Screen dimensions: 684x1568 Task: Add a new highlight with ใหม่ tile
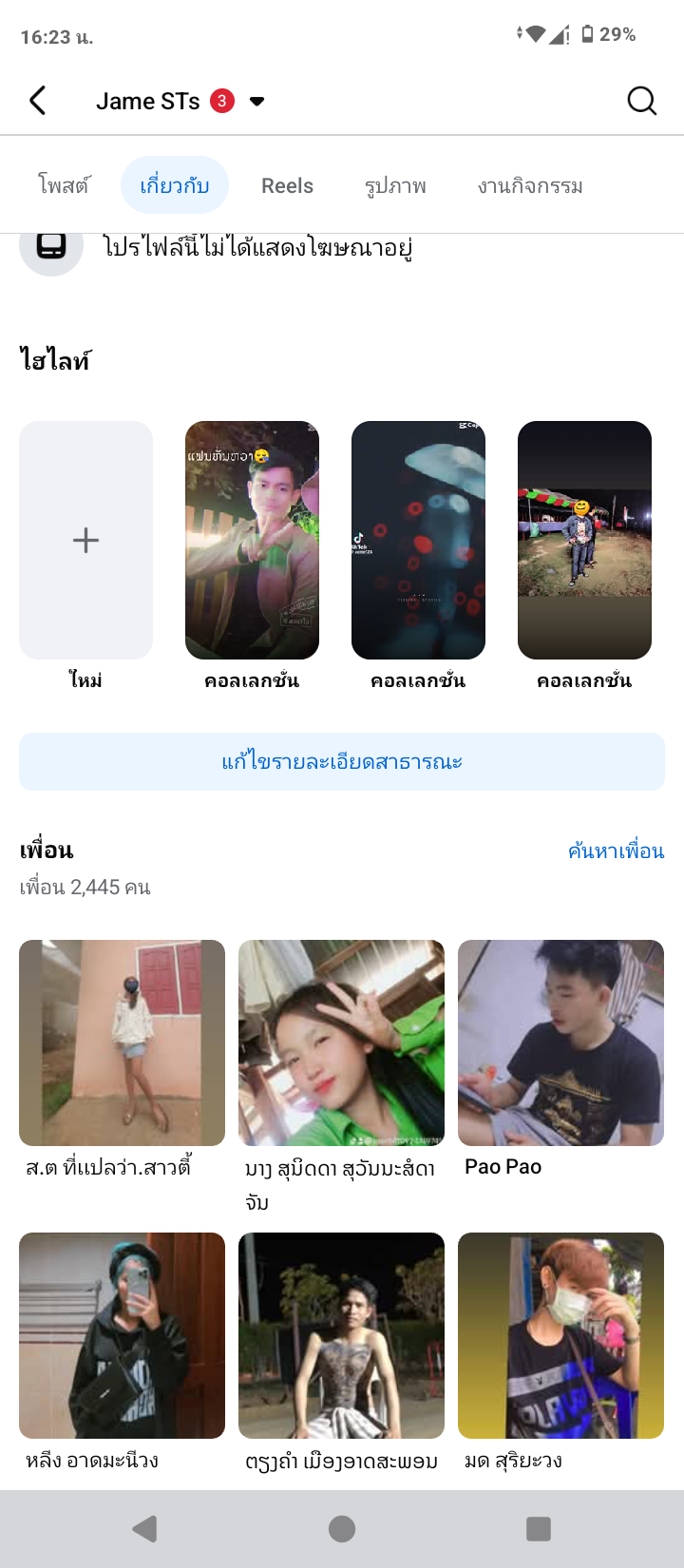pos(86,541)
